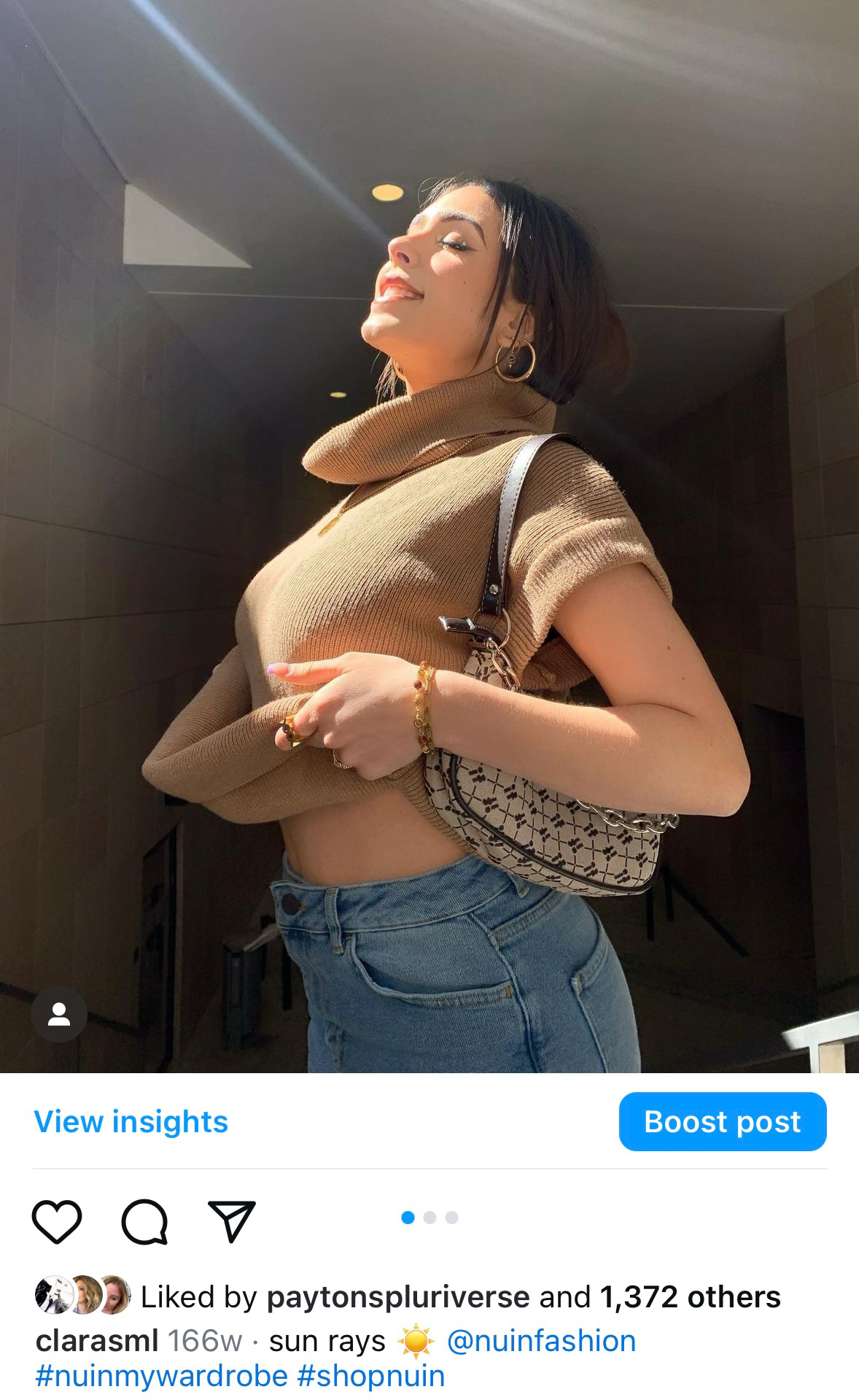Open paytonspluriverse's profile from likes

tap(398, 1297)
